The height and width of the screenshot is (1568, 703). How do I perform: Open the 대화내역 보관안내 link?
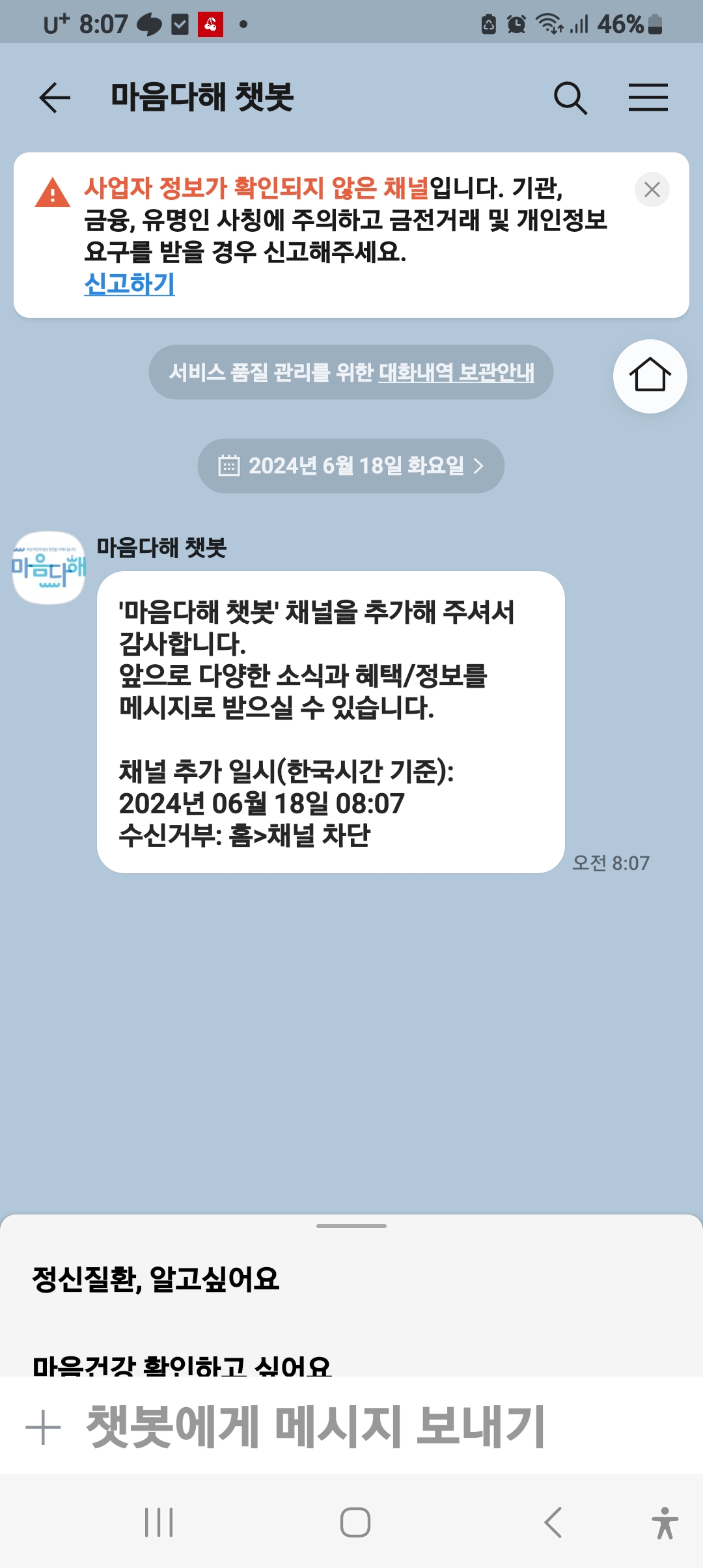point(456,372)
